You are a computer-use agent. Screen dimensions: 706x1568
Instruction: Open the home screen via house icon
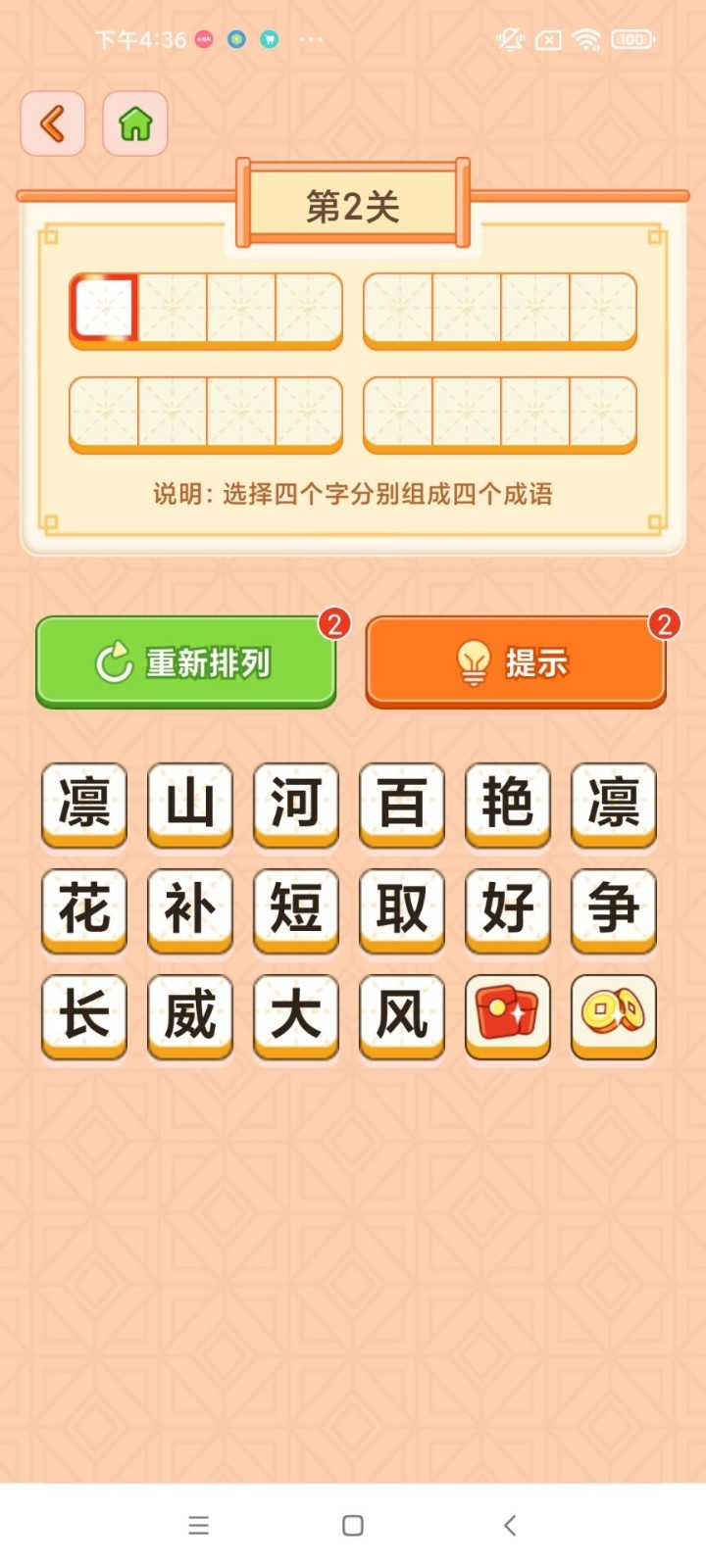(x=135, y=123)
